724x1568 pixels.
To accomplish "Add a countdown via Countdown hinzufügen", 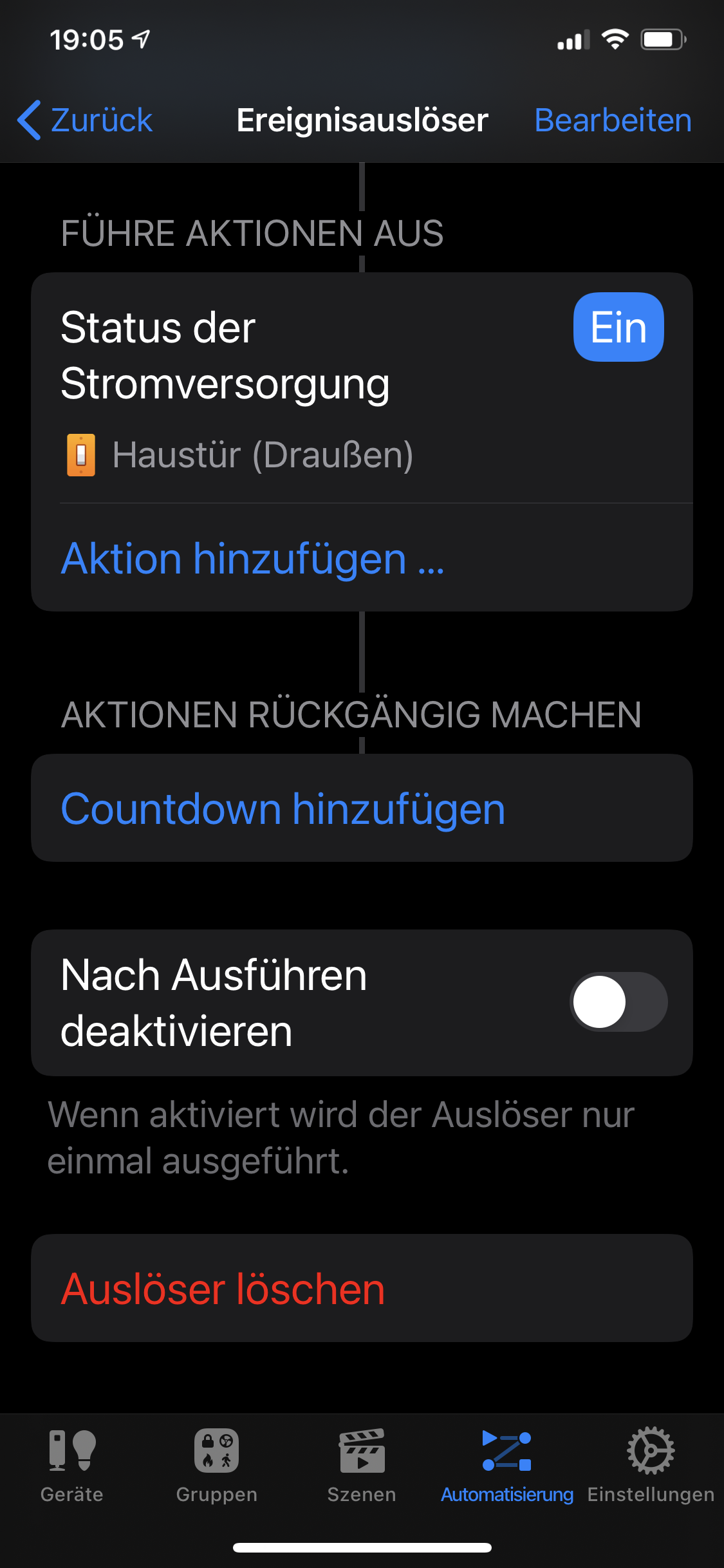I will [x=283, y=808].
